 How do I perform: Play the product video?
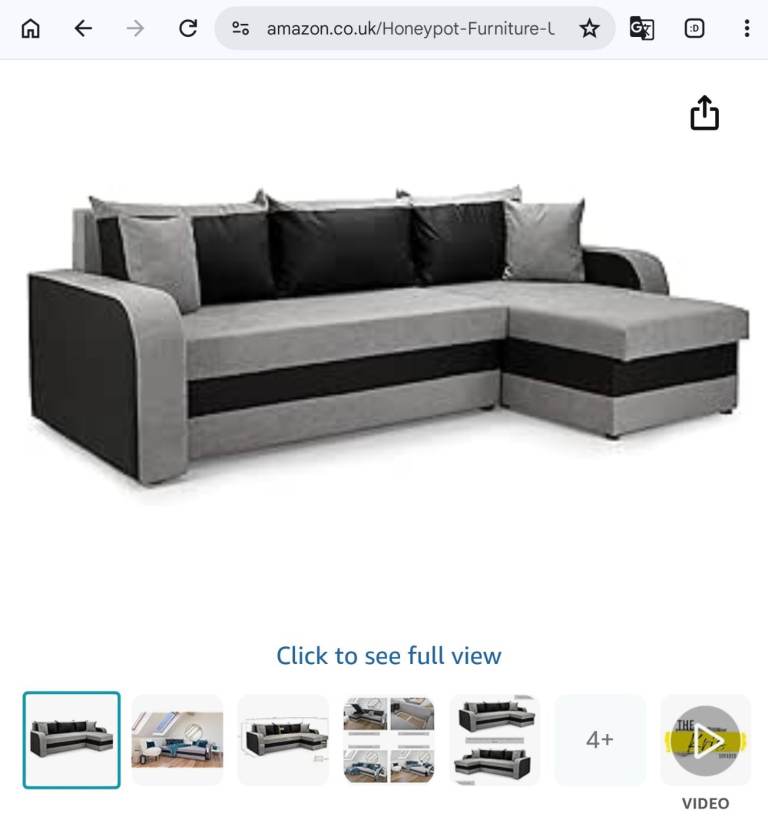click(705, 741)
